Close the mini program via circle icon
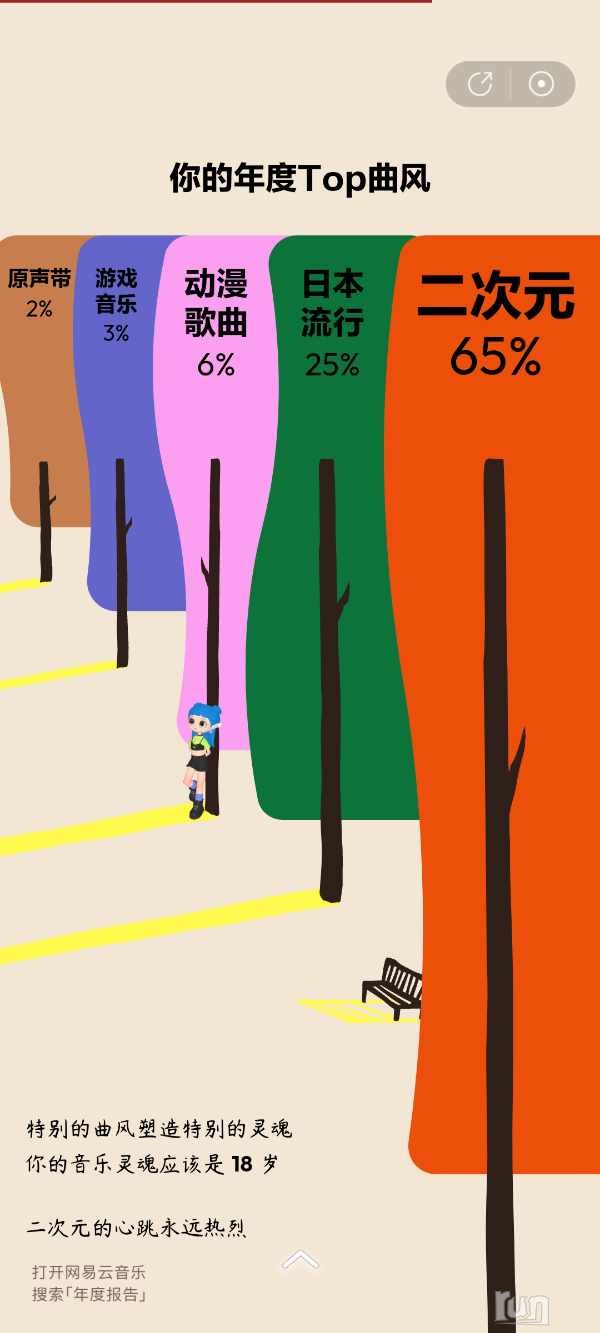The image size is (600, 1333). click(541, 84)
